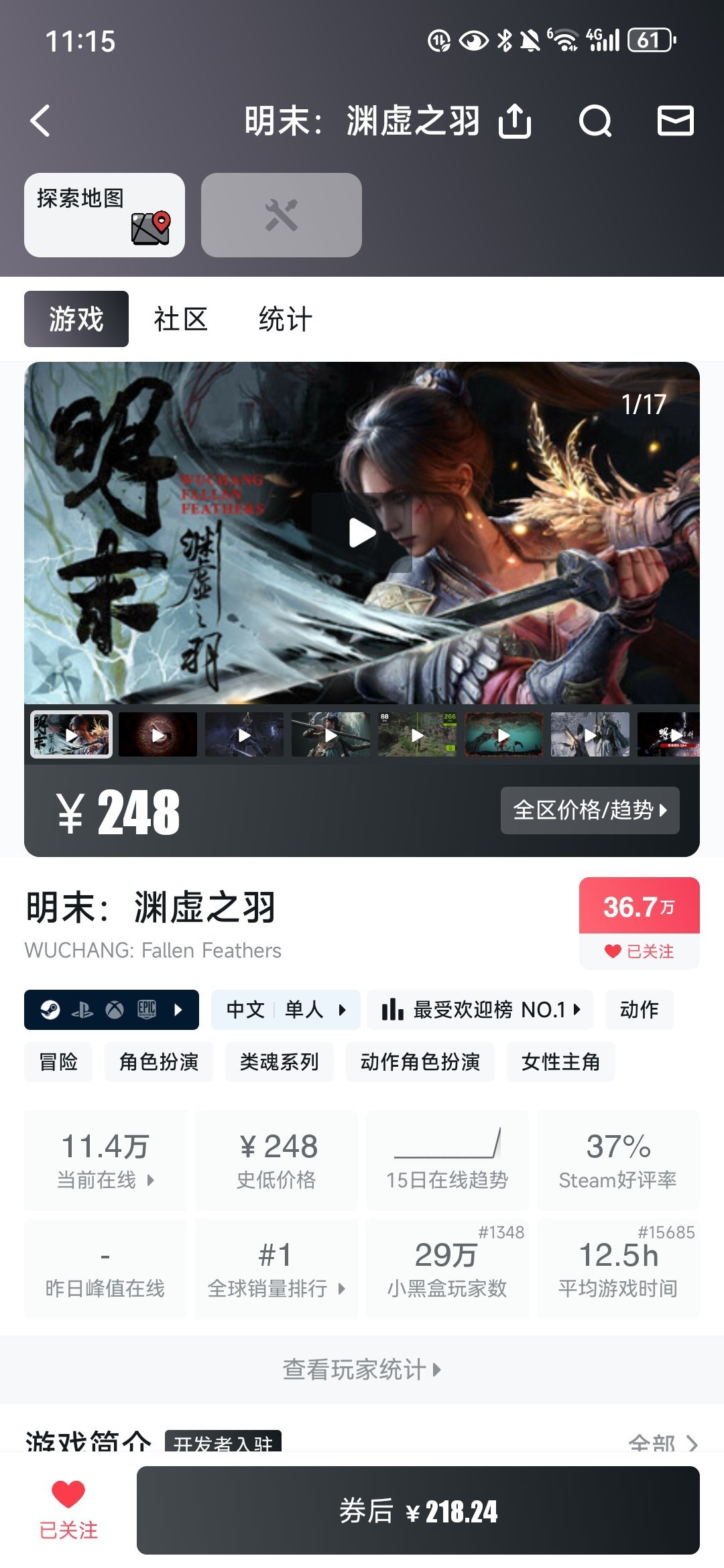Open the messages envelope icon

point(675,121)
